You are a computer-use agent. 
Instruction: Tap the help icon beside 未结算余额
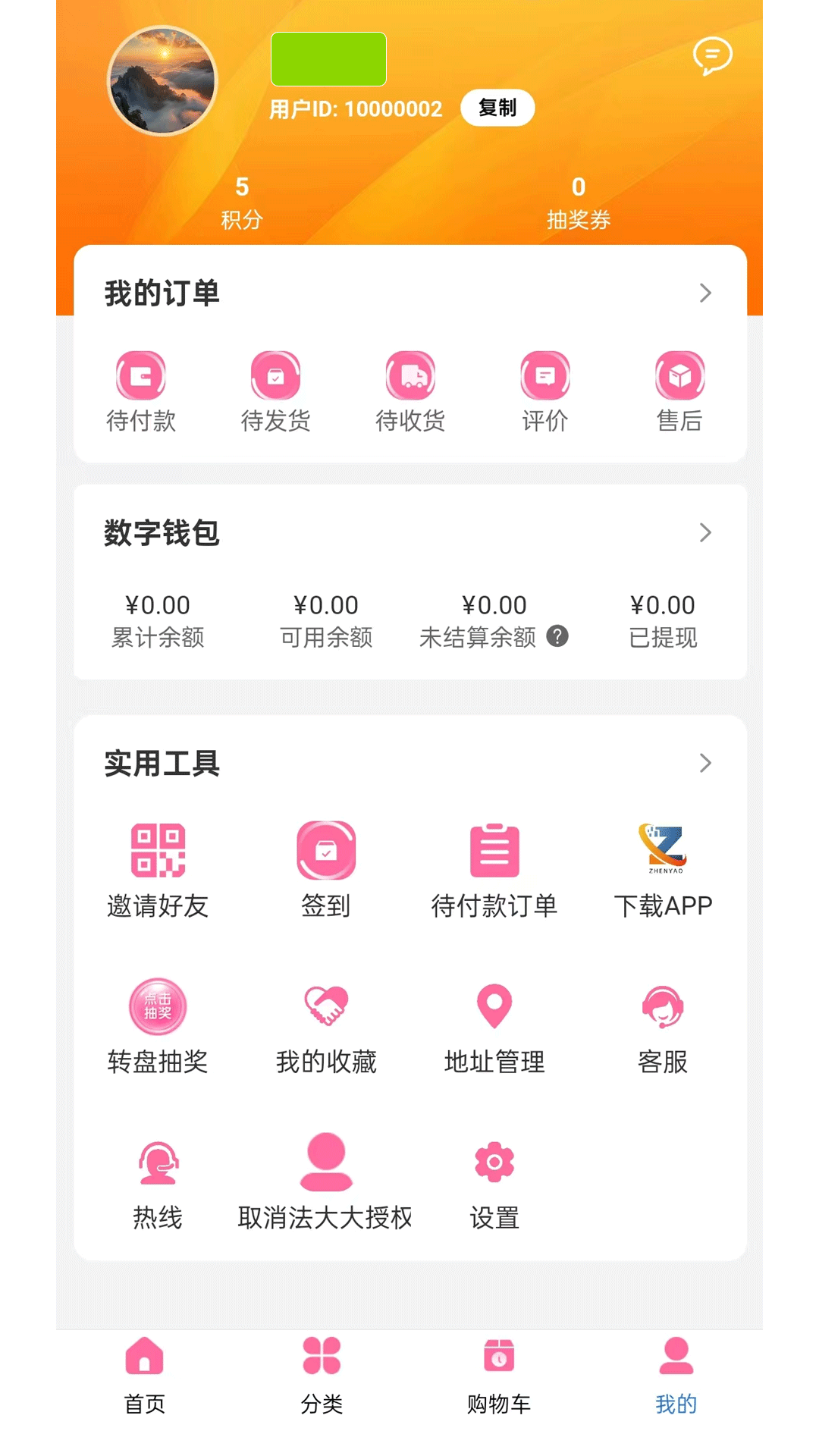557,636
